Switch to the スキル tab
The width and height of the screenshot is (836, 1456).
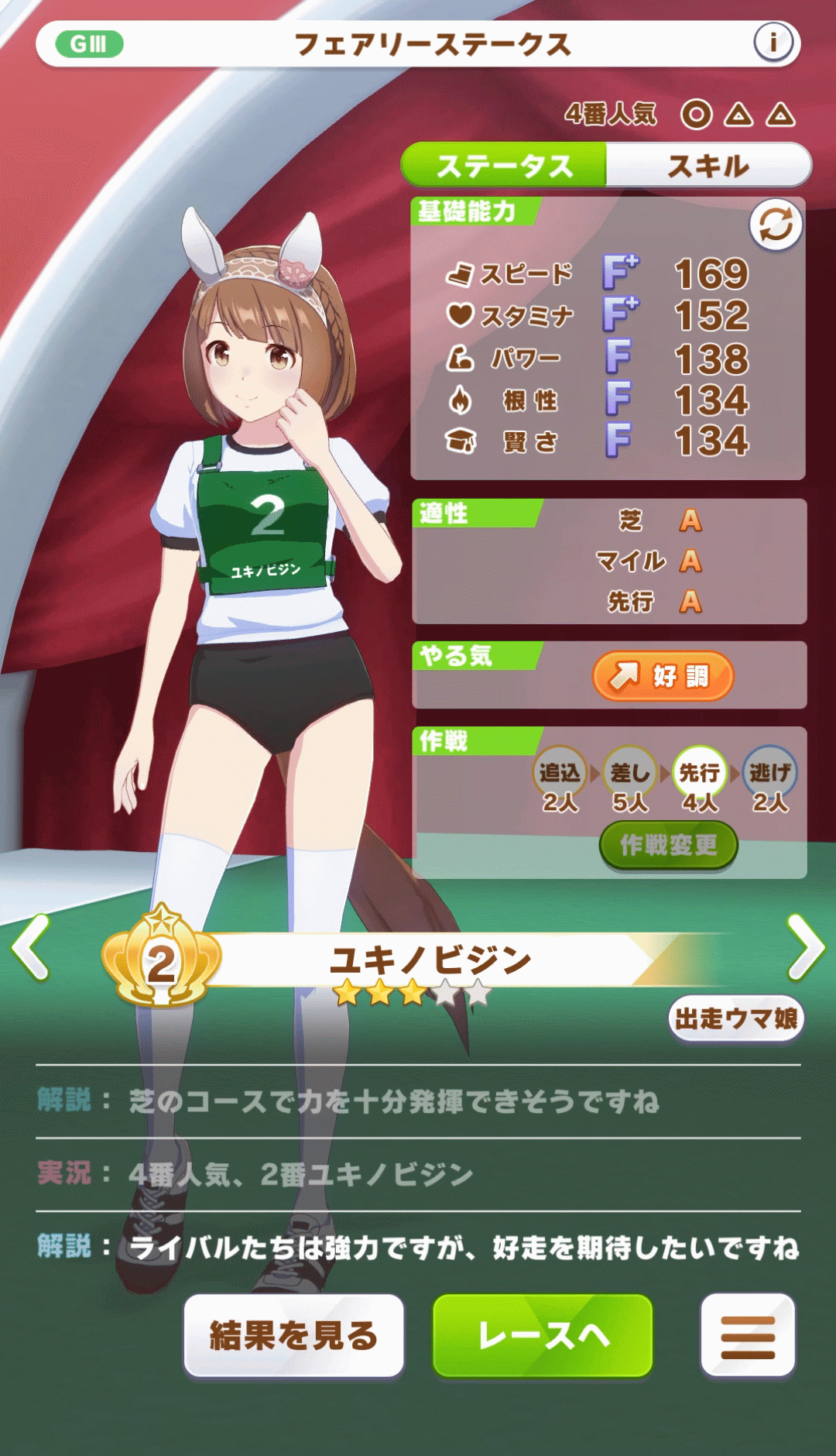(x=708, y=165)
